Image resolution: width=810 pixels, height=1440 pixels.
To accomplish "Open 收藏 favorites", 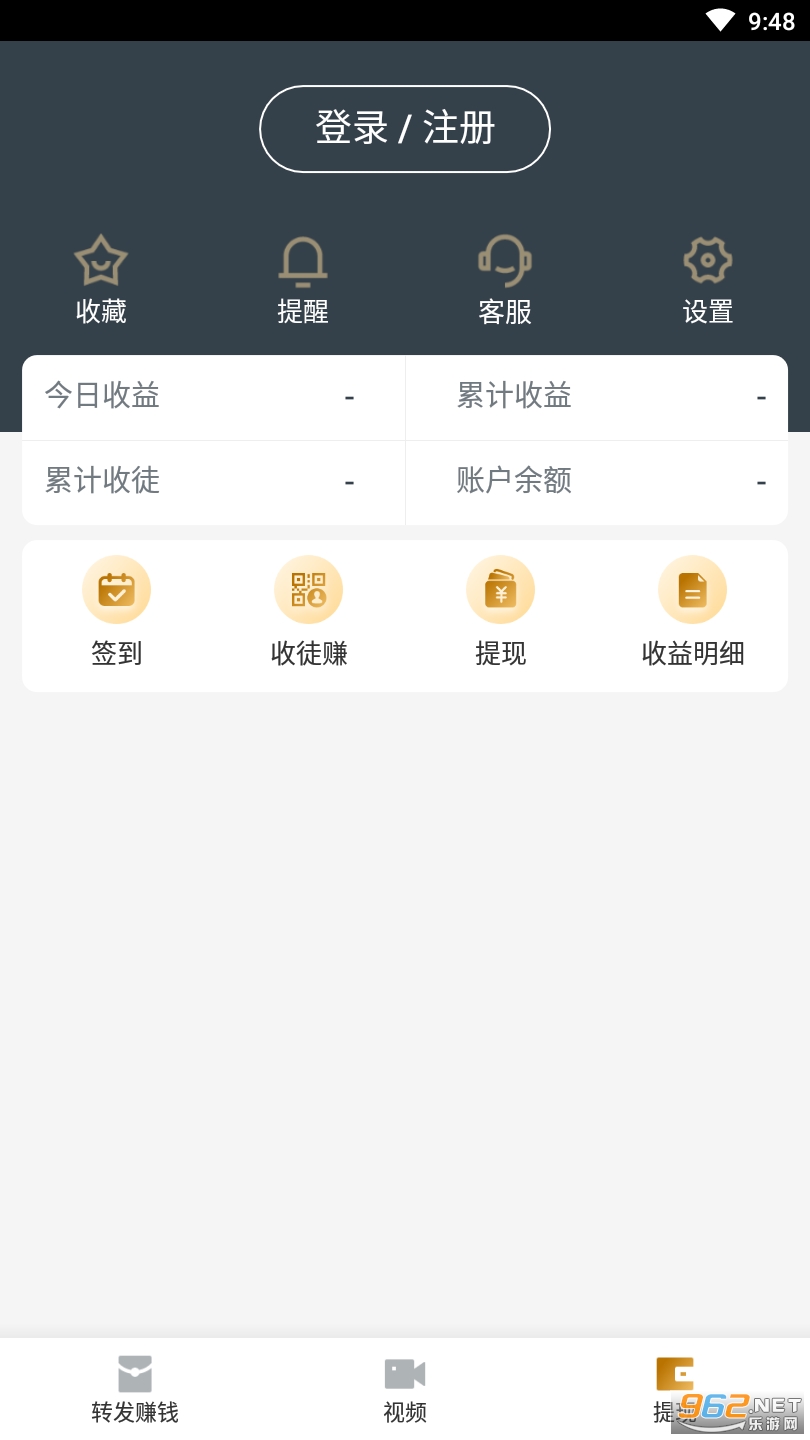I will tap(101, 281).
